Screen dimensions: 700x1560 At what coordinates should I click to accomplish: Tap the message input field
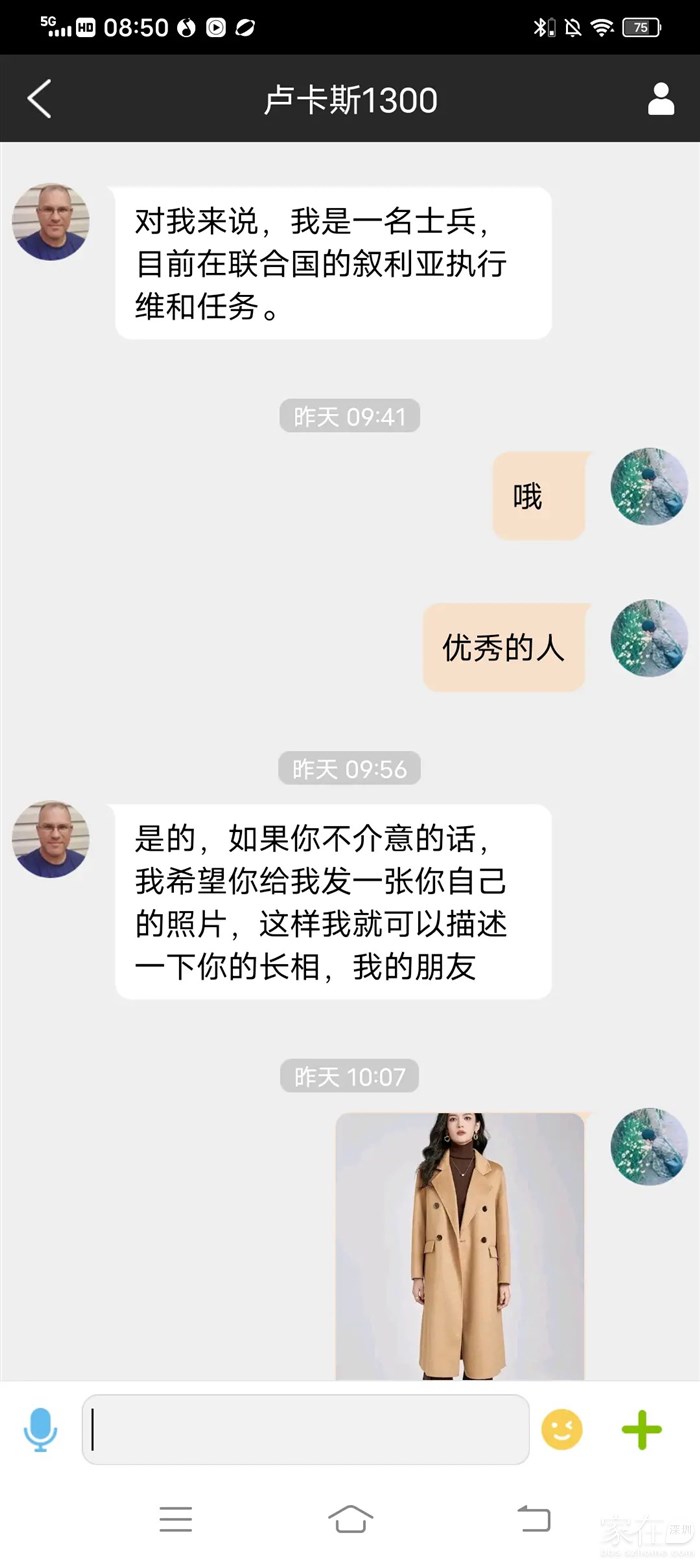point(305,1429)
